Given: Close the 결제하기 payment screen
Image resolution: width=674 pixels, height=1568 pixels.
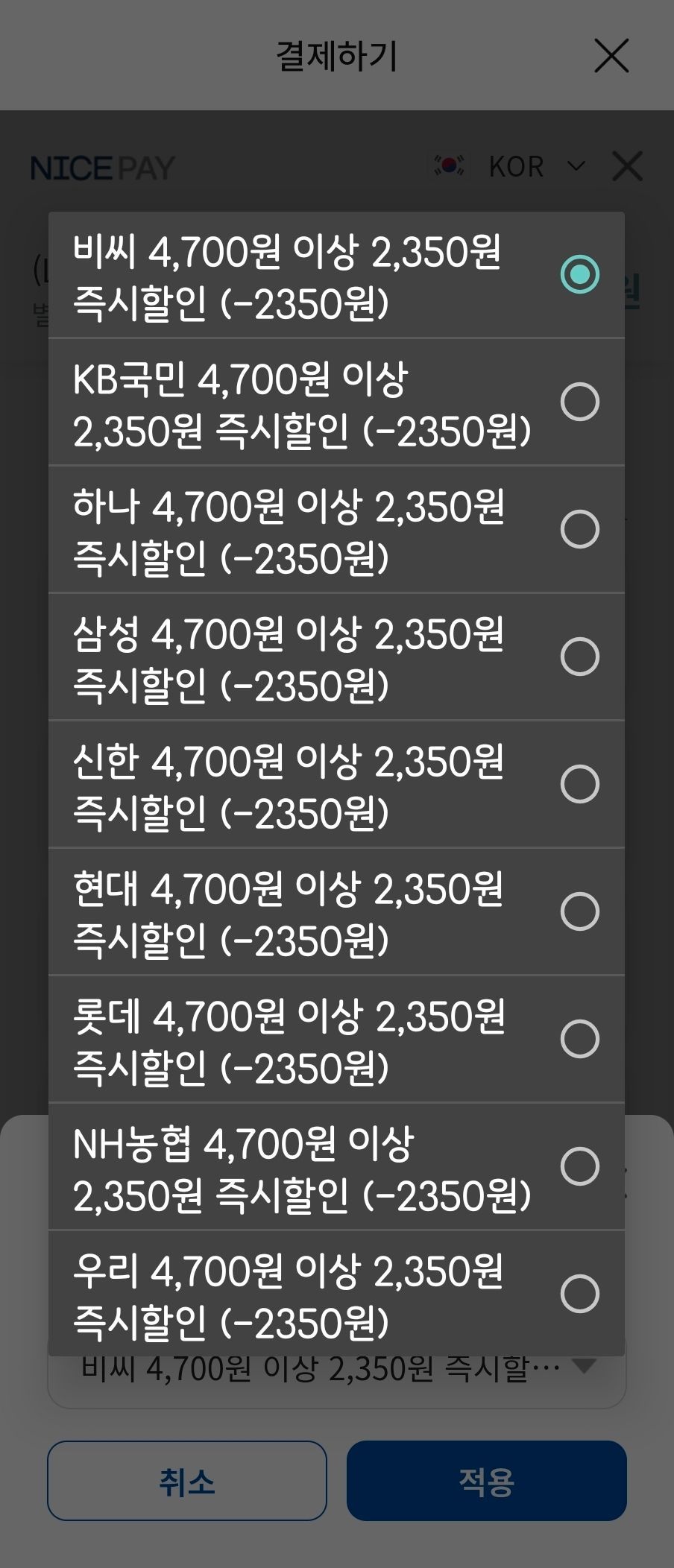Looking at the screenshot, I should [x=611, y=56].
